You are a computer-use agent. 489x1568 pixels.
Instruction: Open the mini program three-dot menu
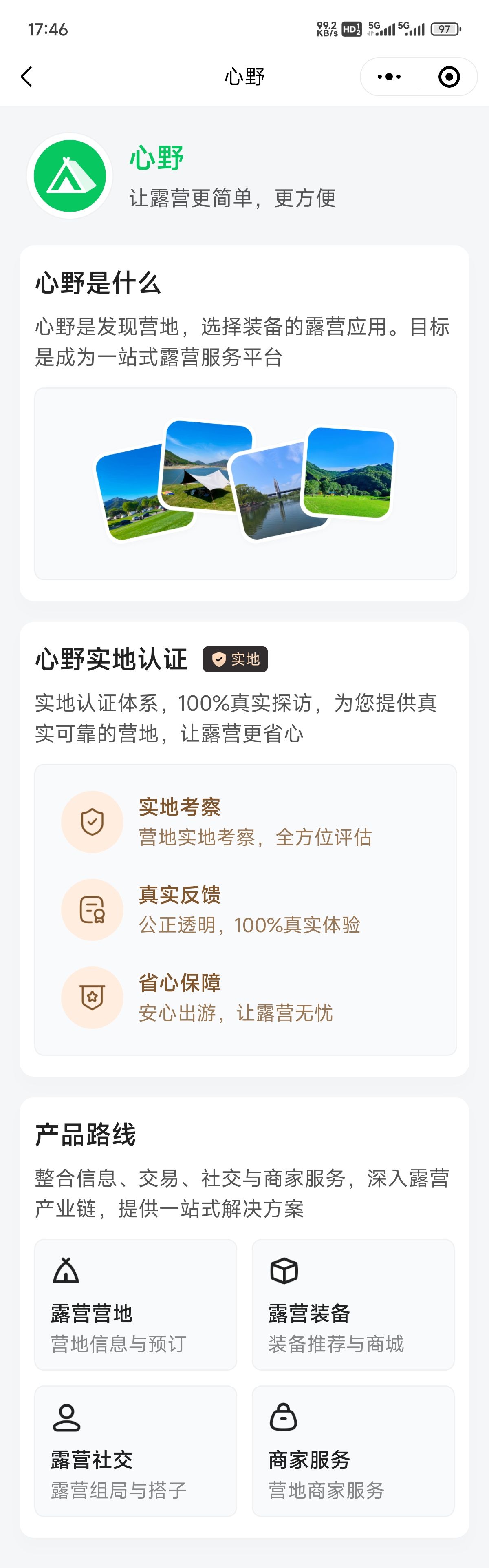389,77
